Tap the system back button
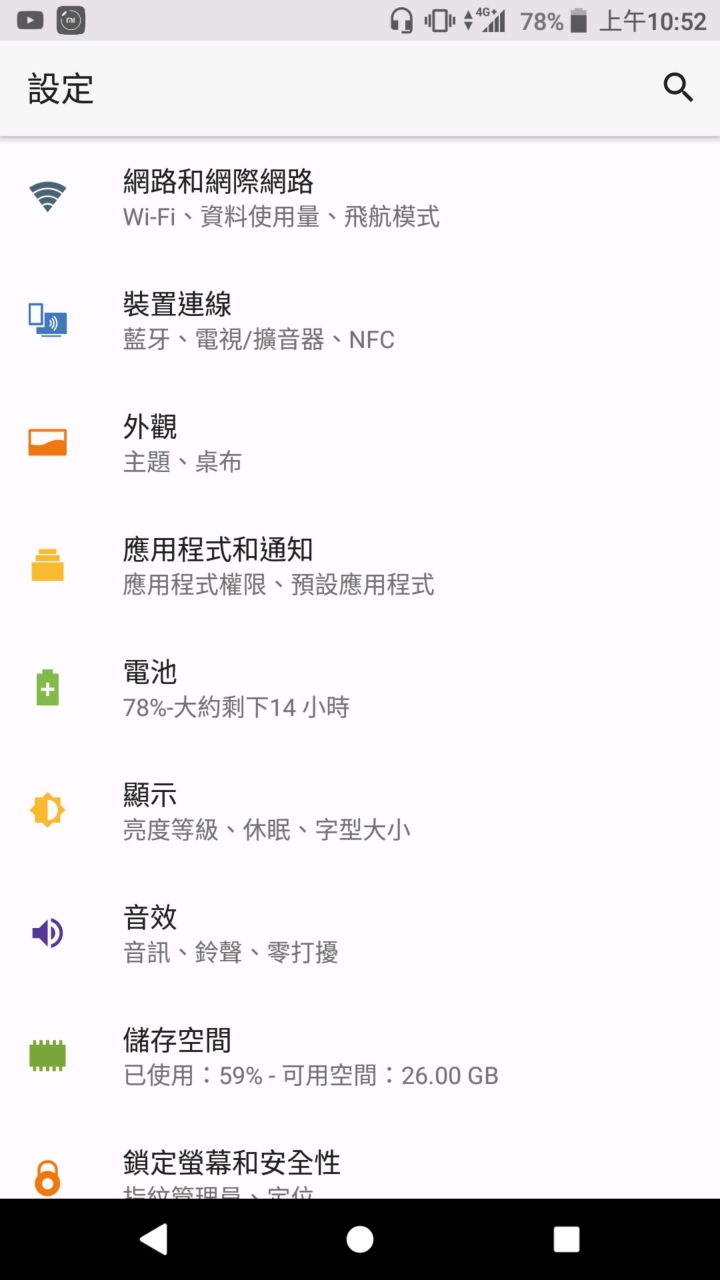The height and width of the screenshot is (1280, 720). [153, 1240]
